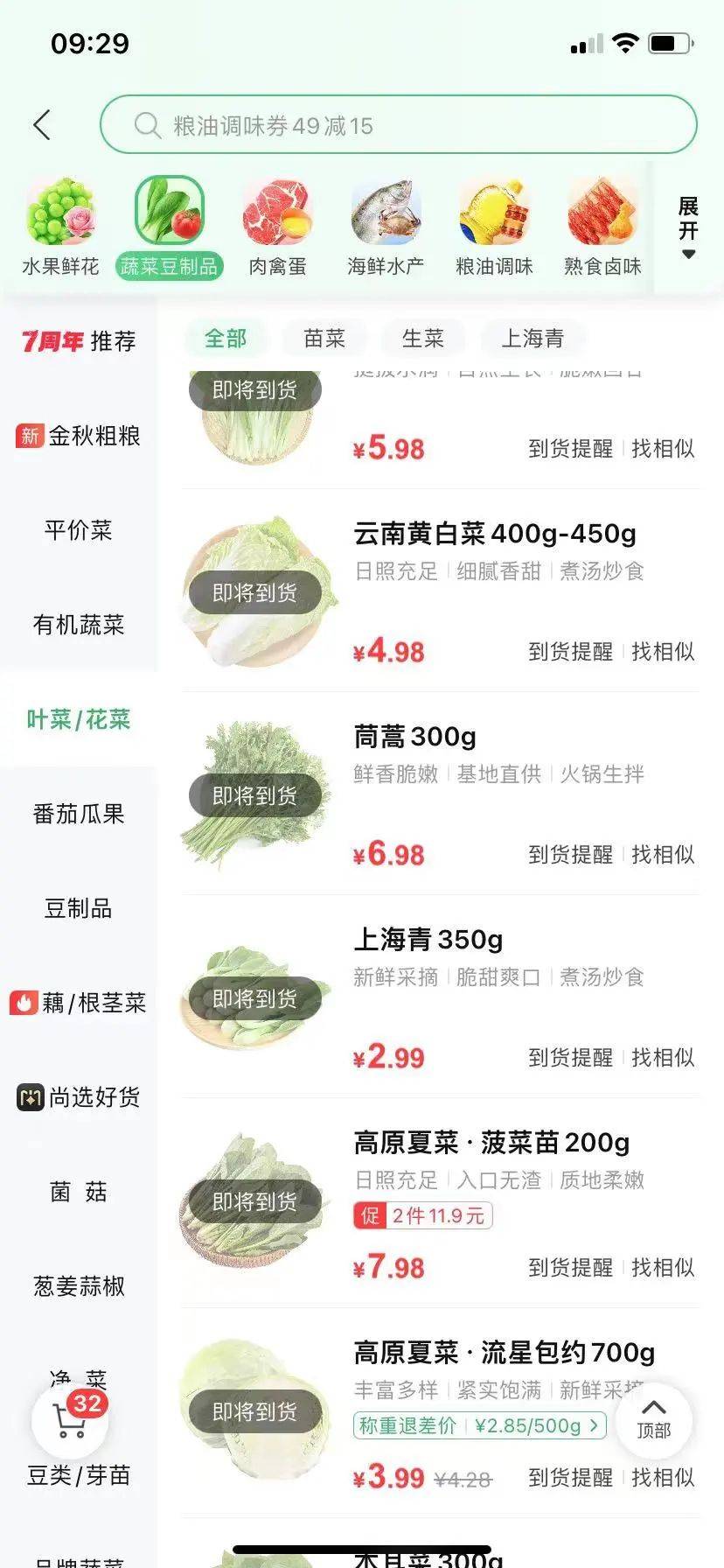Expand all categories with 展开

pyautogui.click(x=688, y=227)
